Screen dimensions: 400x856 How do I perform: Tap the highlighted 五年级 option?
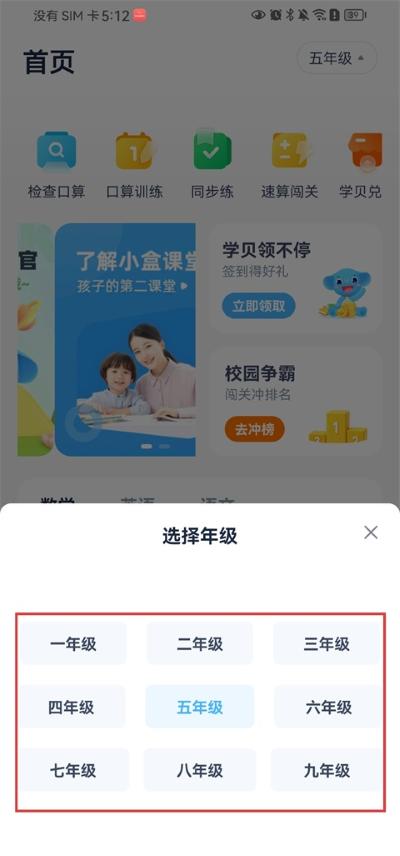(x=200, y=707)
